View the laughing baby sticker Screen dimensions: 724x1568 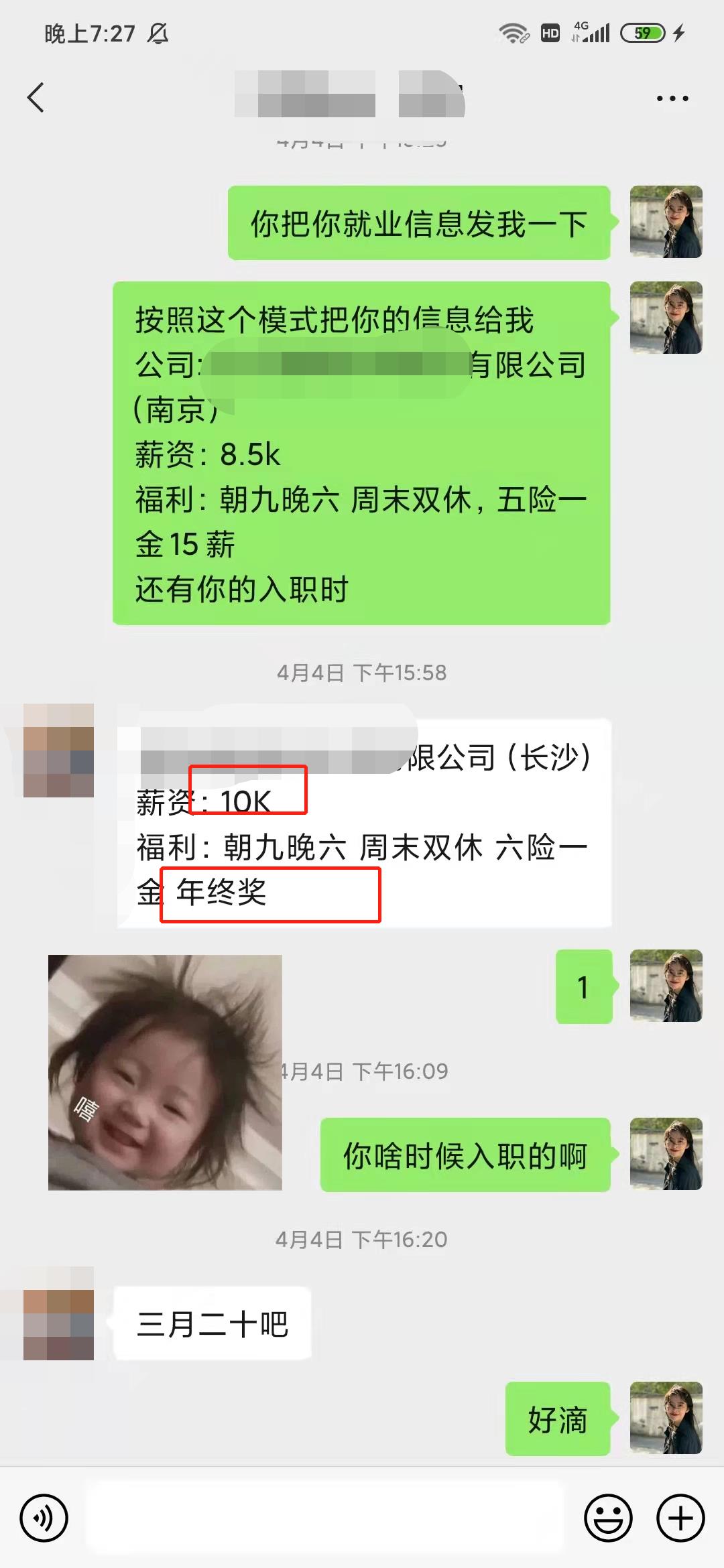(x=165, y=1072)
